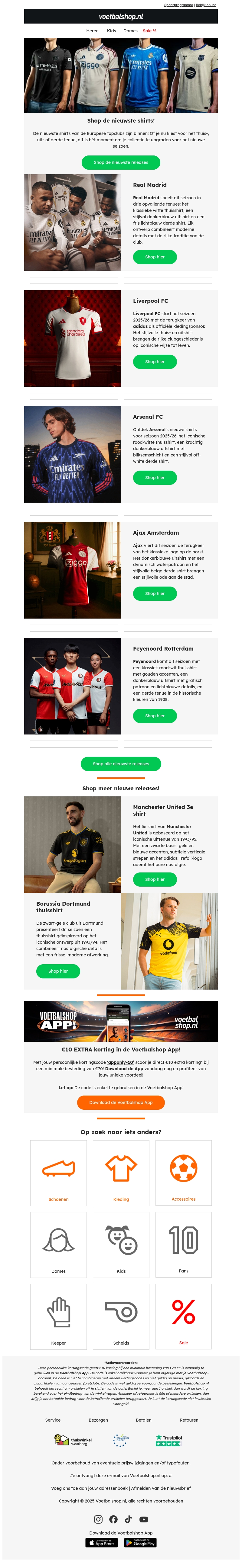Go to the Sale % section

pyautogui.click(x=149, y=30)
